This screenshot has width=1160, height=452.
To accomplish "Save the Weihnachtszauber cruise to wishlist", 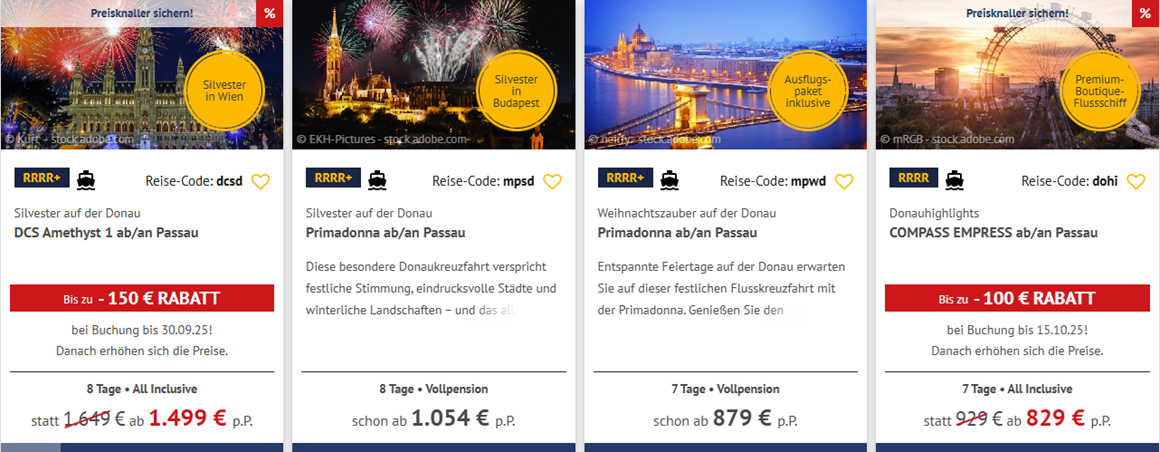I will [x=844, y=181].
